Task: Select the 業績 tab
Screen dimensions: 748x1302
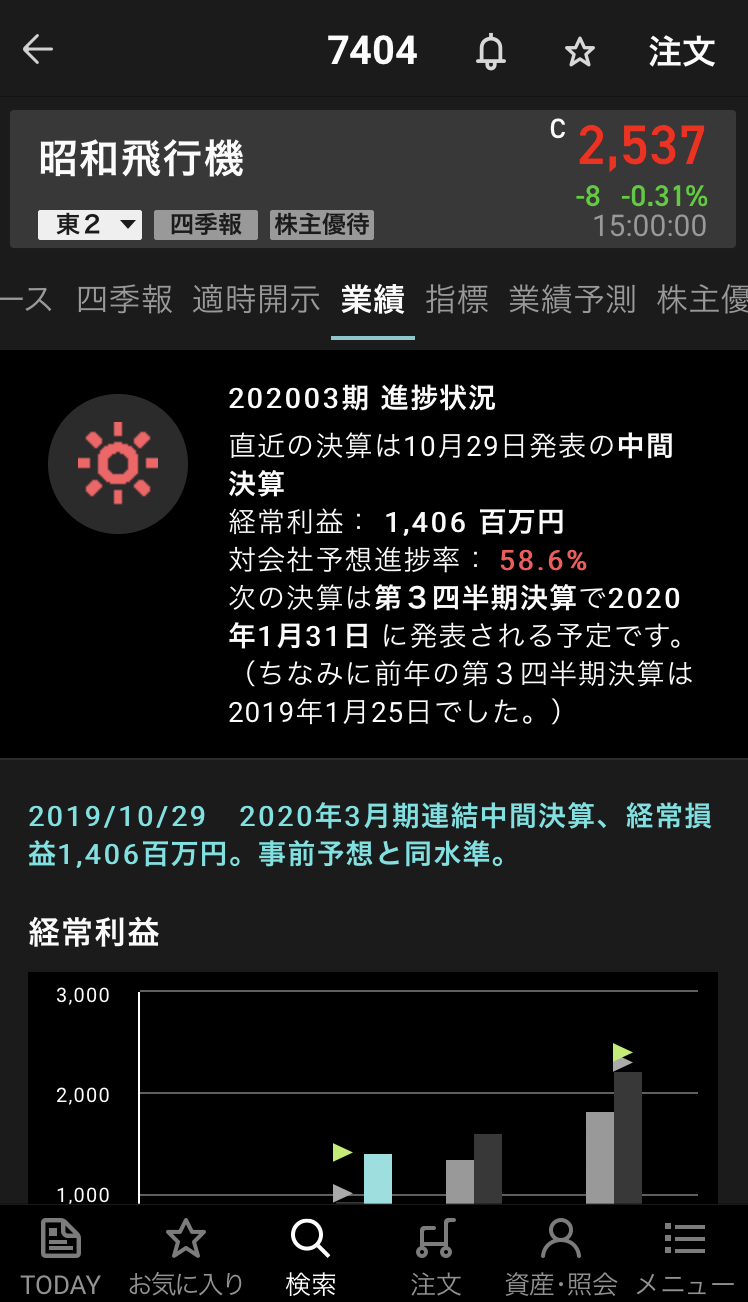Action: (372, 299)
